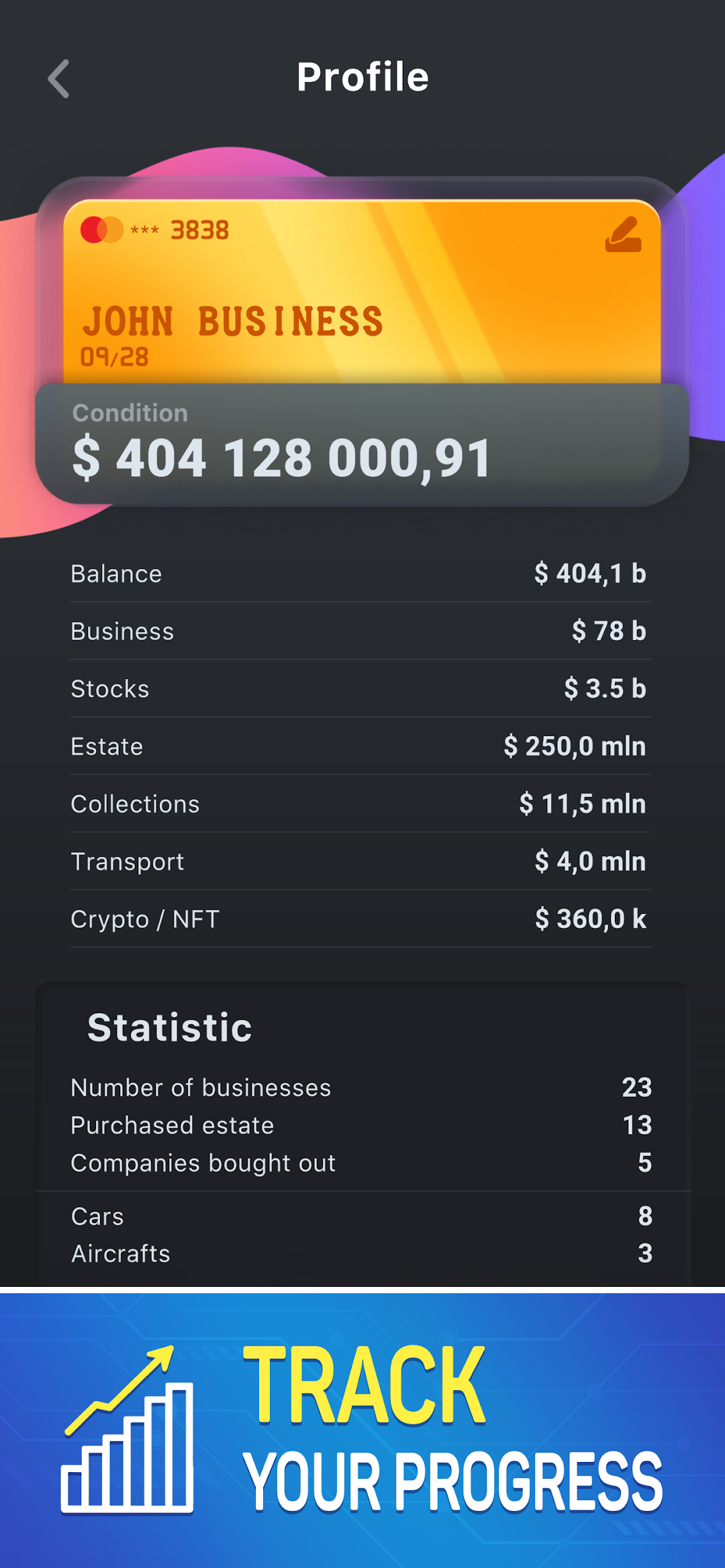Edit the John Business card details

(623, 235)
